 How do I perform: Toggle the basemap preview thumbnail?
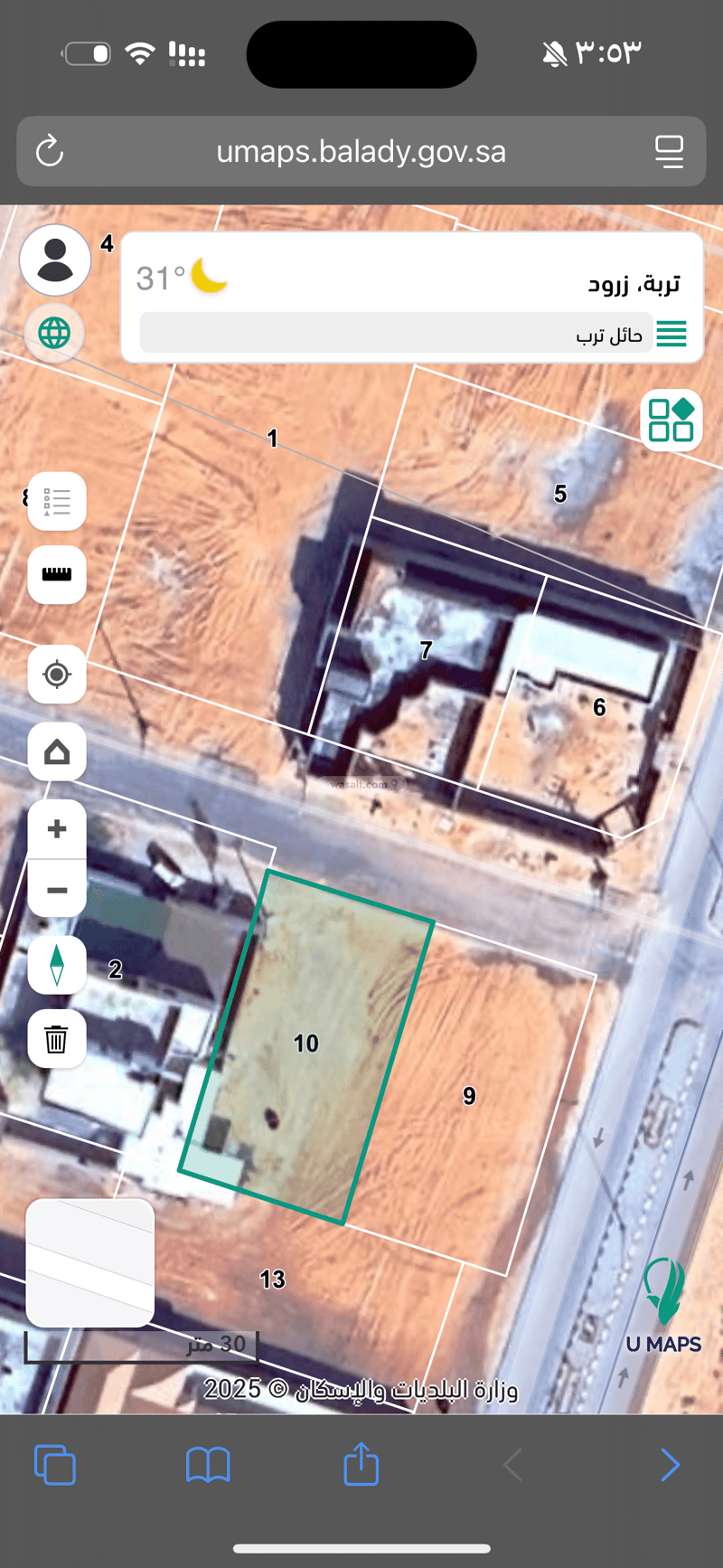[89, 1262]
